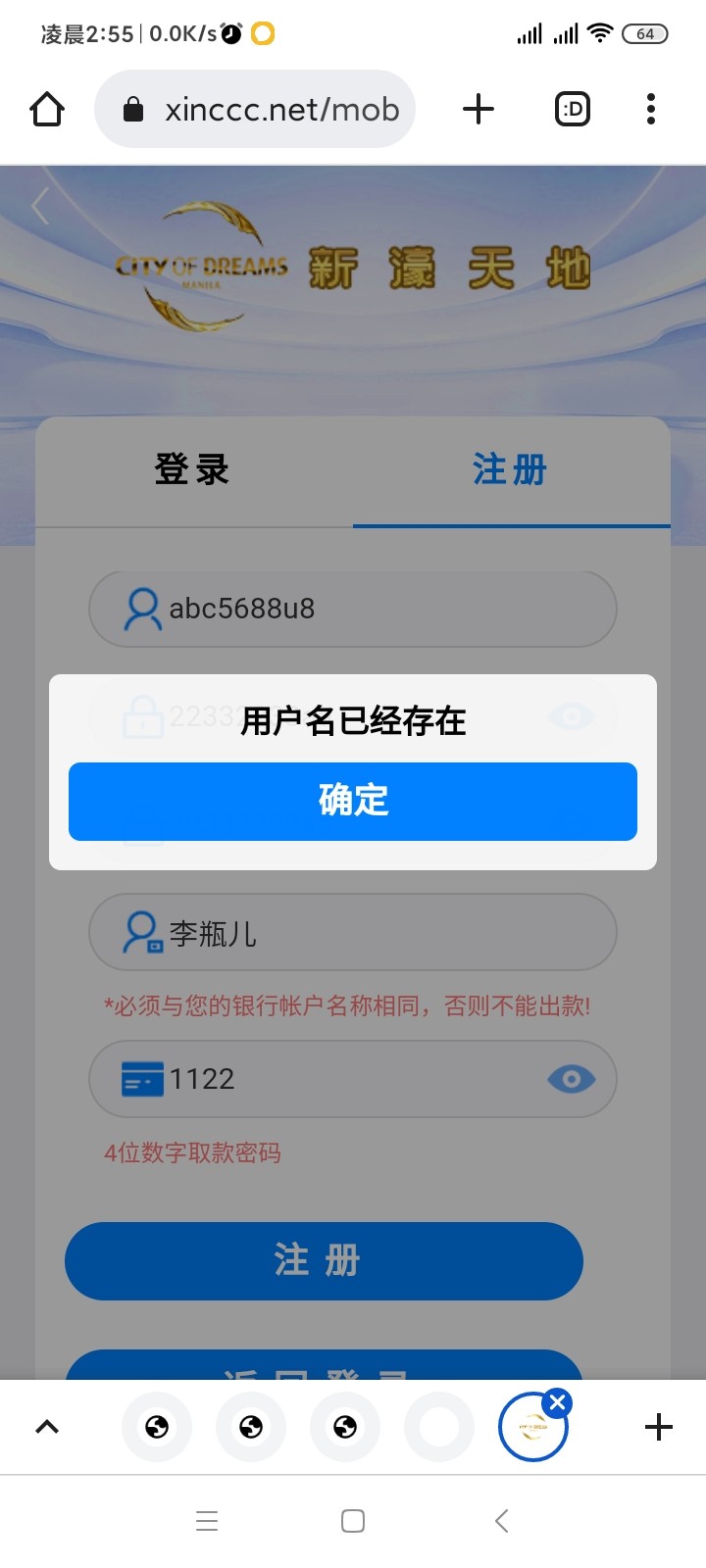Select the 注册 tab
Image resolution: width=706 pixels, height=1568 pixels.
pyautogui.click(x=510, y=469)
